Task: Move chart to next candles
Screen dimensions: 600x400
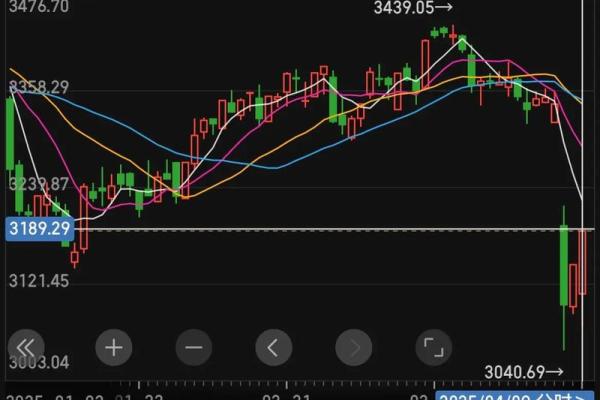Action: click(x=353, y=347)
